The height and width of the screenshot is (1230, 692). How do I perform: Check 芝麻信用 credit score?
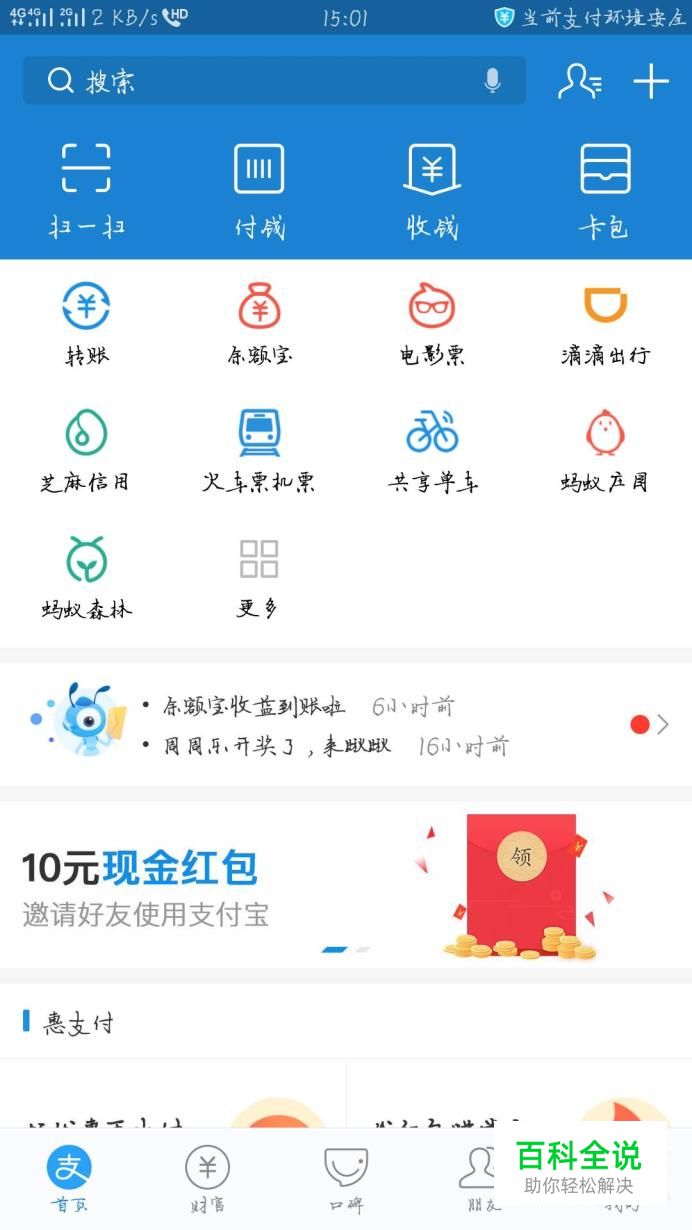(x=86, y=451)
